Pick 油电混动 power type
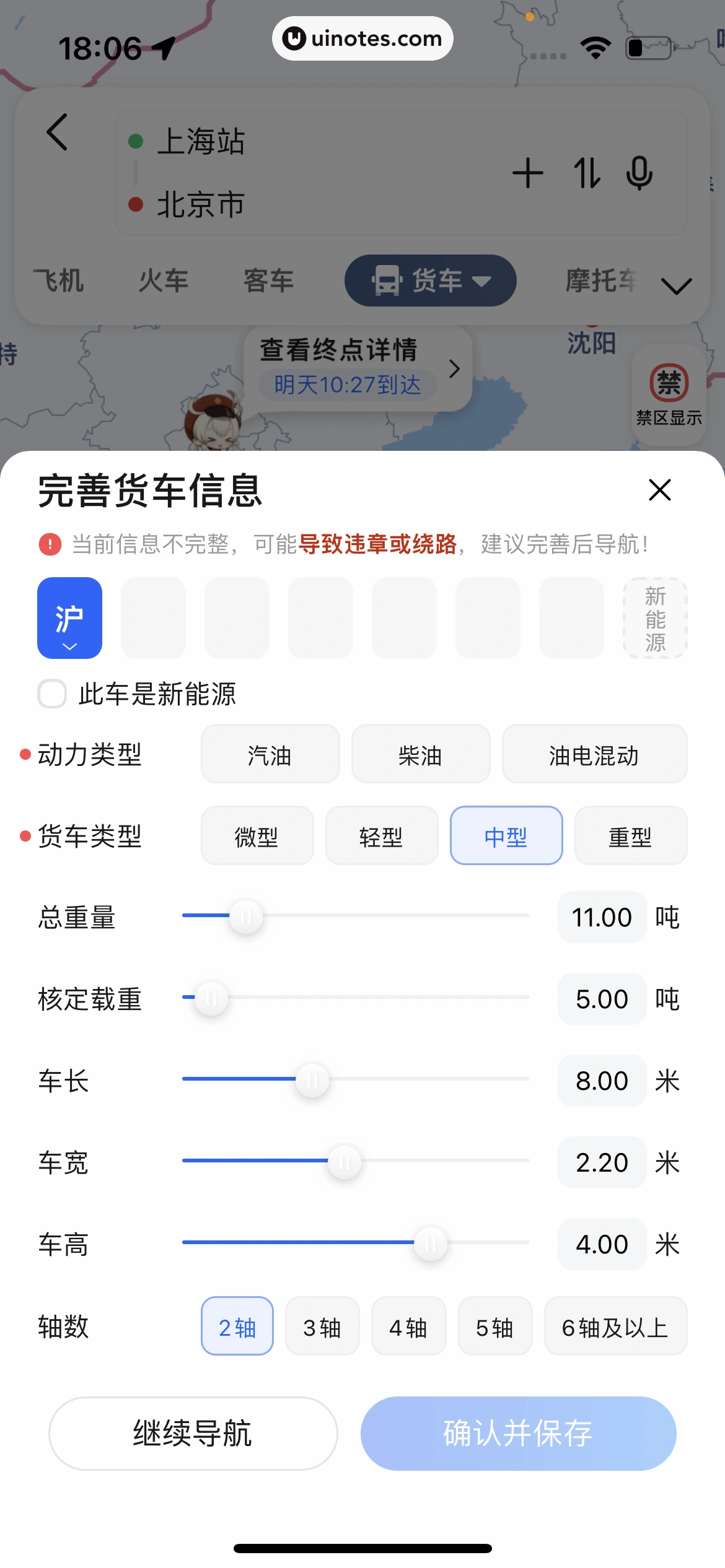The height and width of the screenshot is (1568, 725). click(x=594, y=754)
